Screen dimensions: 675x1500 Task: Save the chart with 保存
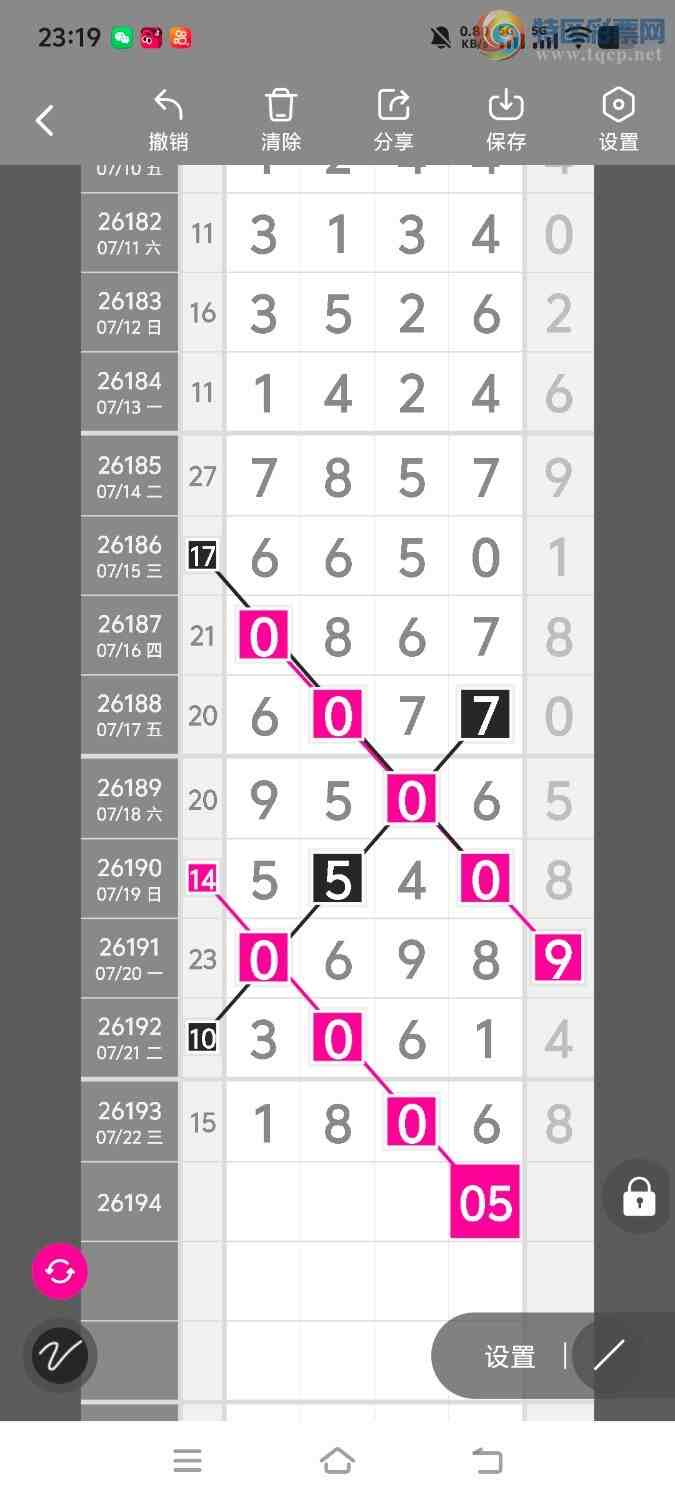[506, 120]
